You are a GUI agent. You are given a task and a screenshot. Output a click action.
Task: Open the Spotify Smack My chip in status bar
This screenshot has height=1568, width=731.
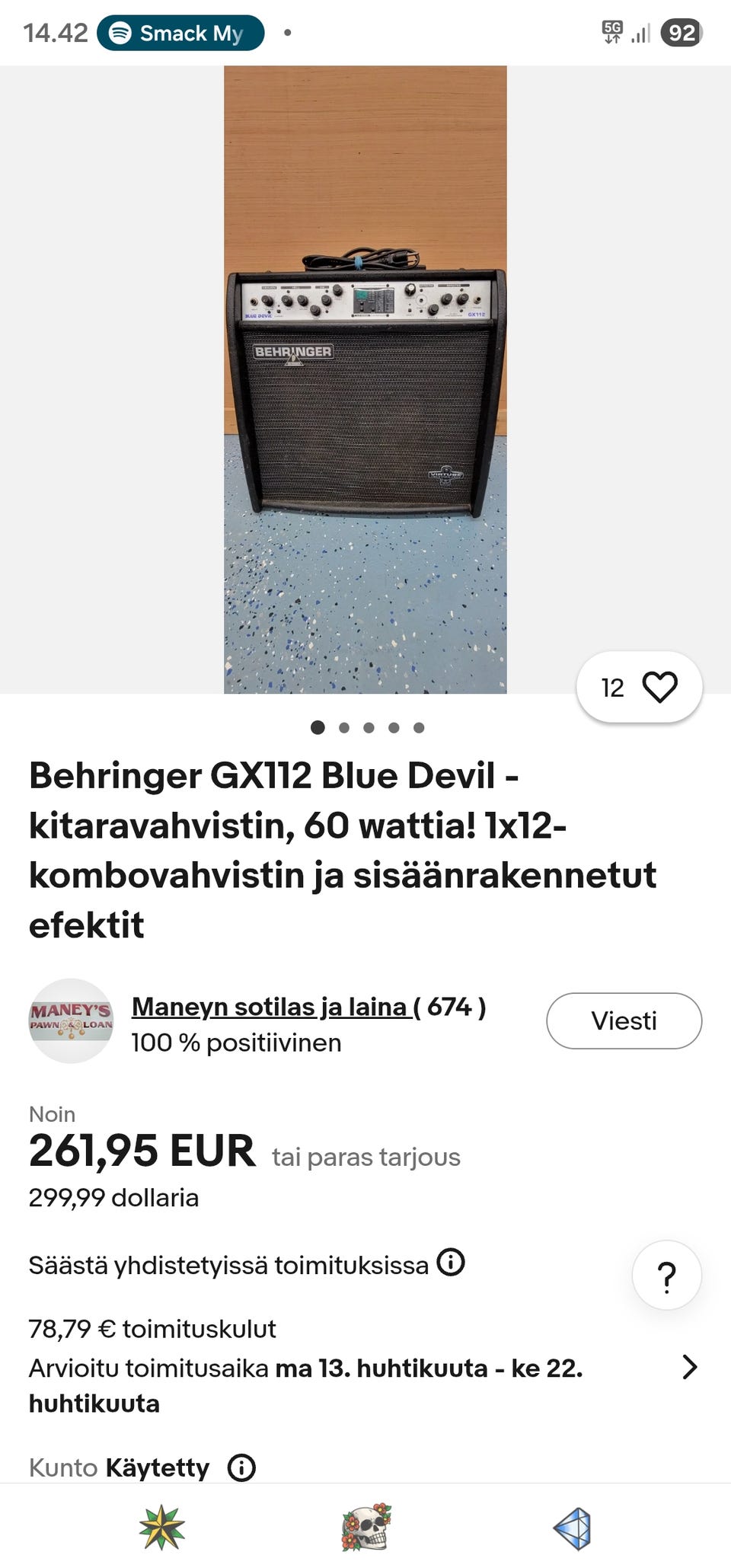[x=180, y=33]
